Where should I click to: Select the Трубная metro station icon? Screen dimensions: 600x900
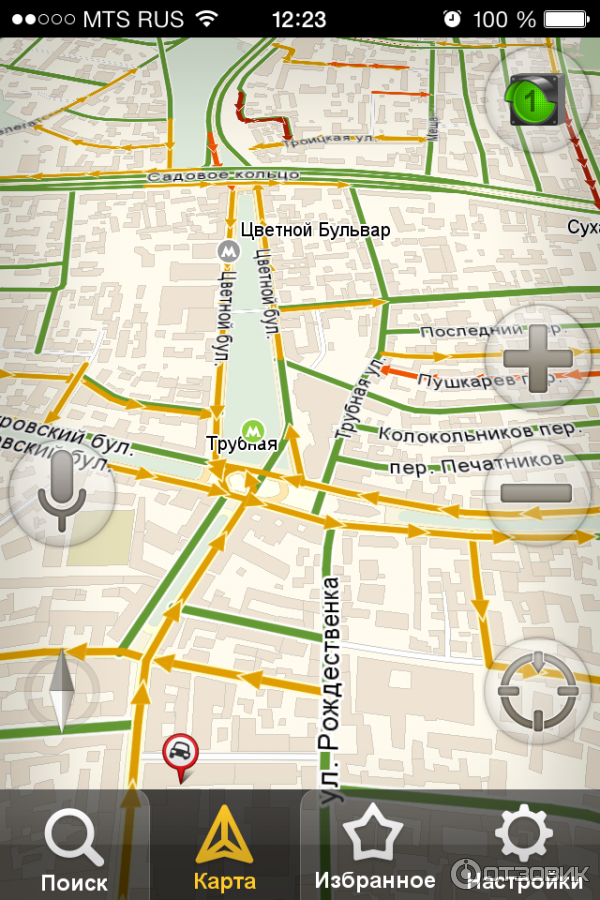point(254,430)
